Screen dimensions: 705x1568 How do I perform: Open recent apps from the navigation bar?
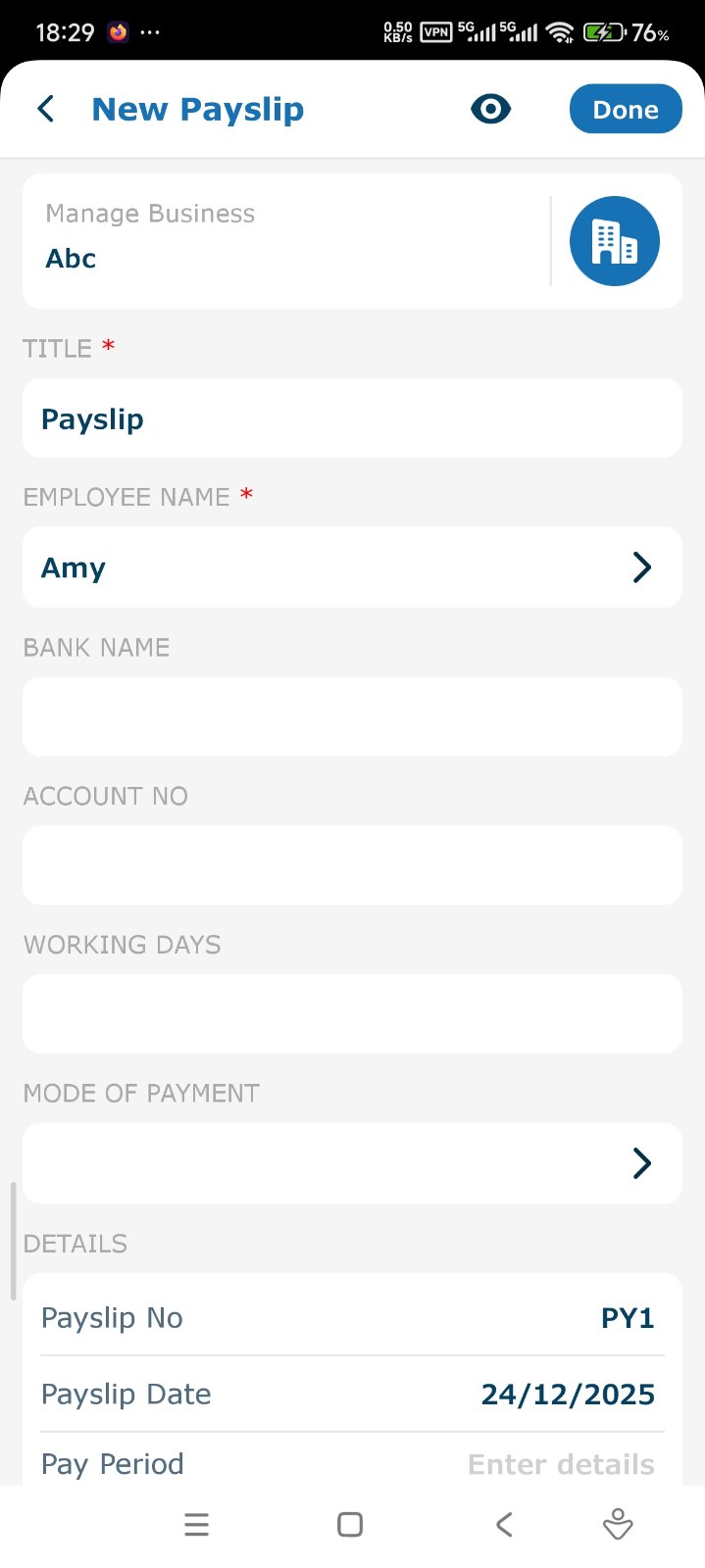click(x=197, y=1525)
